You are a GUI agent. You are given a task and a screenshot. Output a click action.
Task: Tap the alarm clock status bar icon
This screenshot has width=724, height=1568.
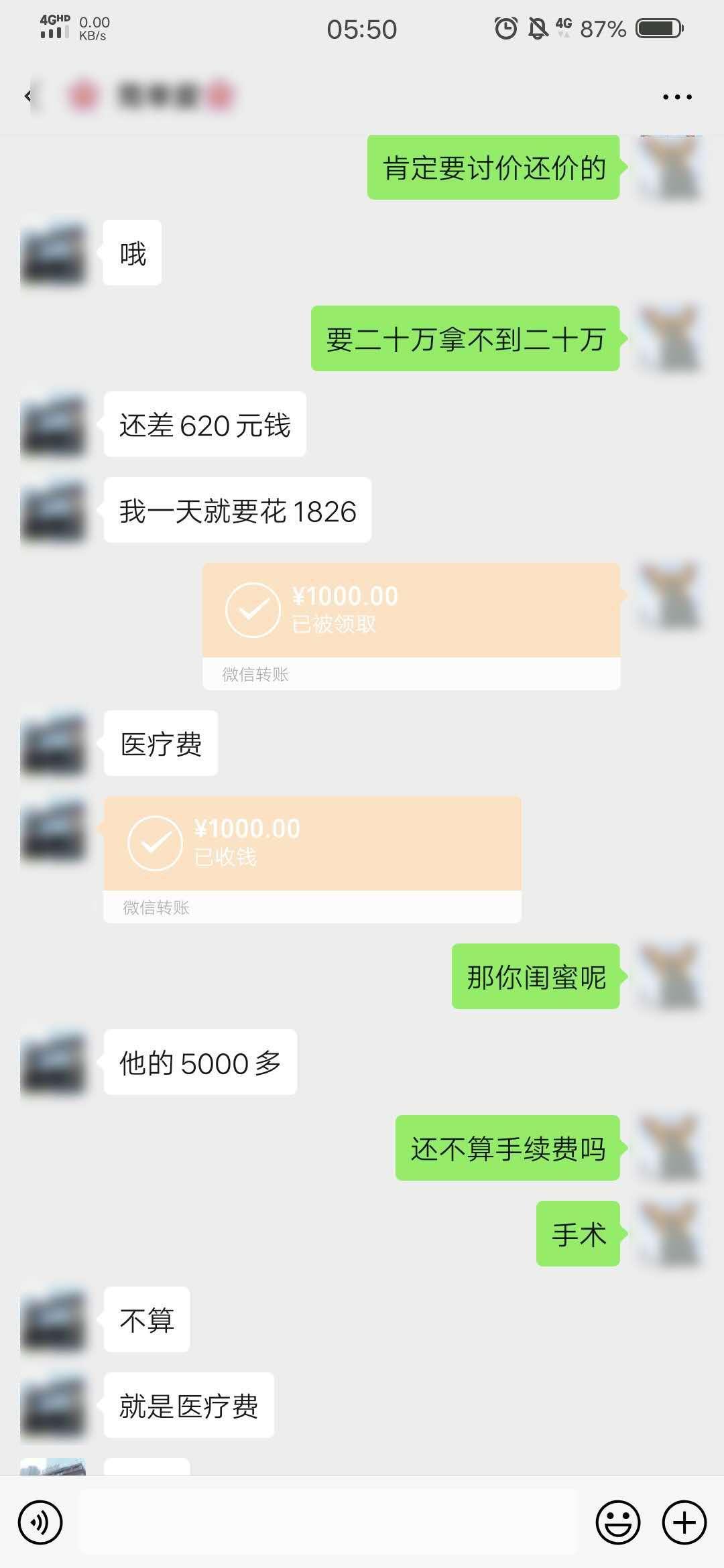[503, 28]
